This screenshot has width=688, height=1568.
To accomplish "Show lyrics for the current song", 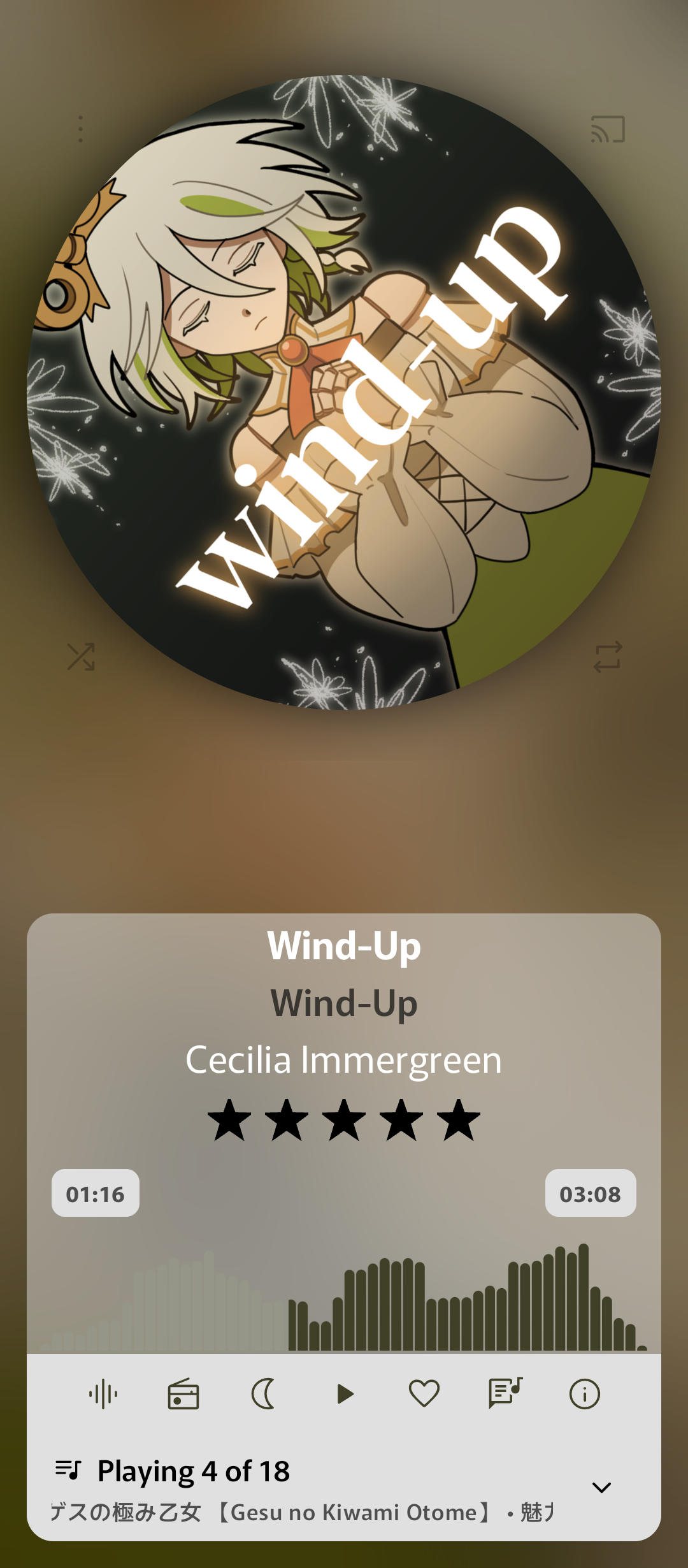I will point(505,1394).
